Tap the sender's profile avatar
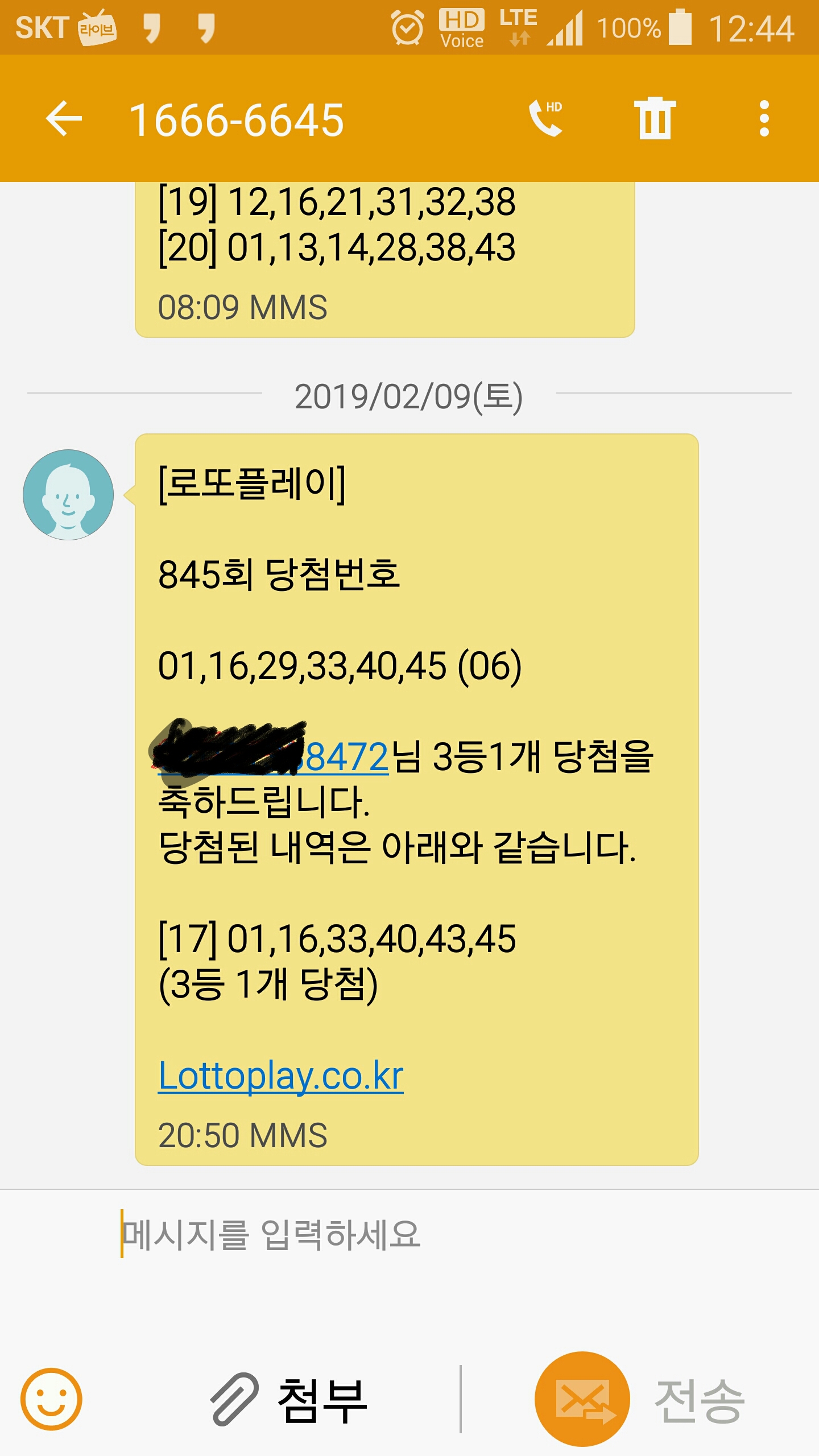This screenshot has width=819, height=1456. tap(68, 495)
